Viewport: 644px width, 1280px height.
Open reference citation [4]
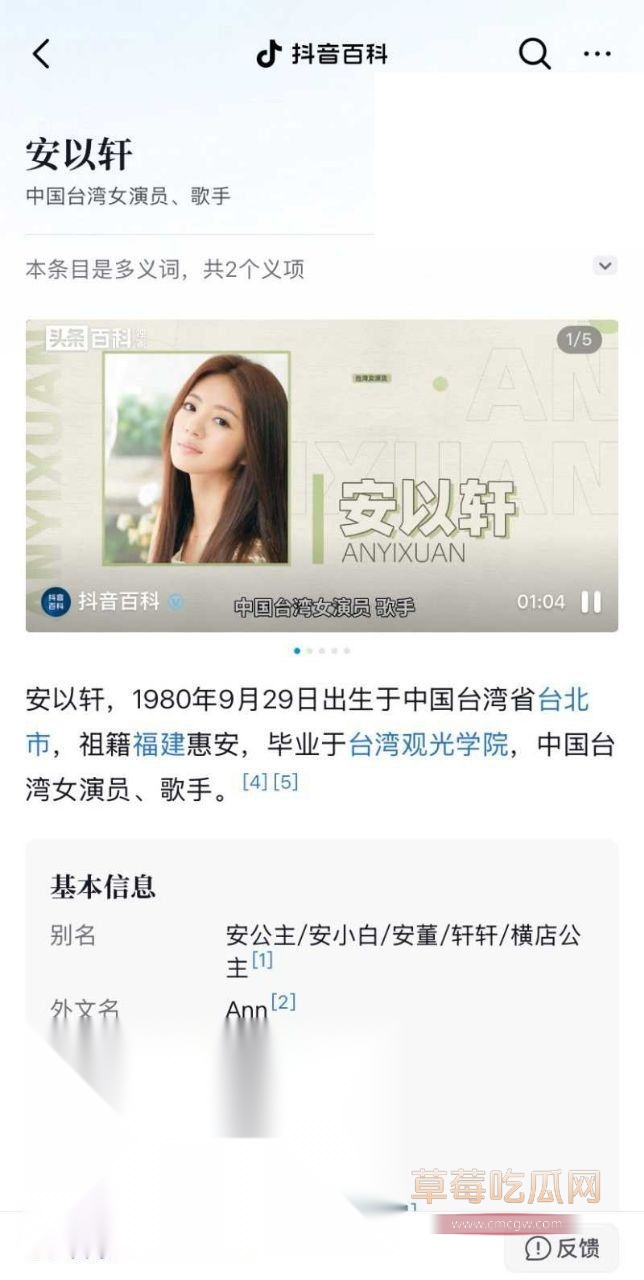254,782
